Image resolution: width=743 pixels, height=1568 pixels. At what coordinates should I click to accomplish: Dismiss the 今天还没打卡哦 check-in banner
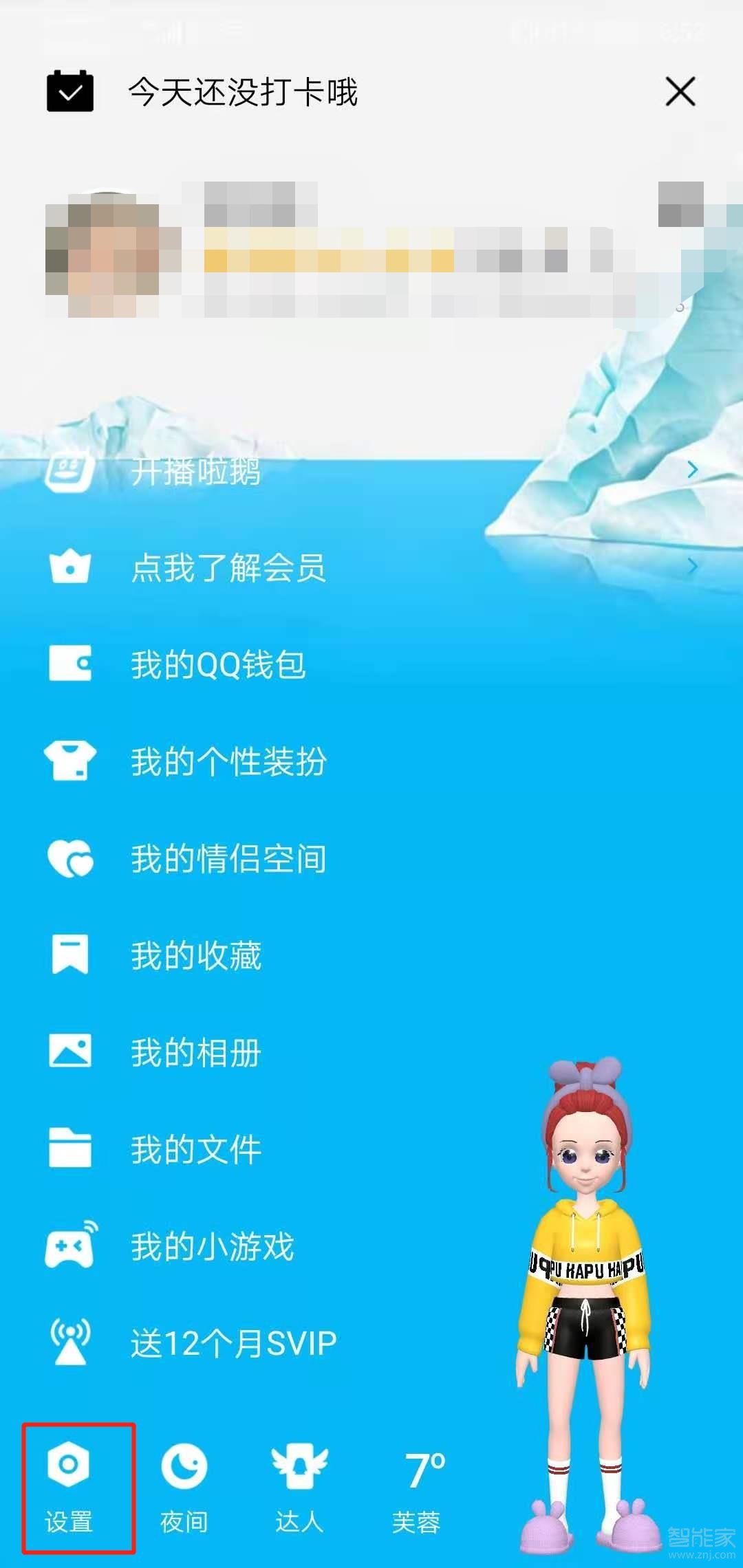(x=680, y=91)
